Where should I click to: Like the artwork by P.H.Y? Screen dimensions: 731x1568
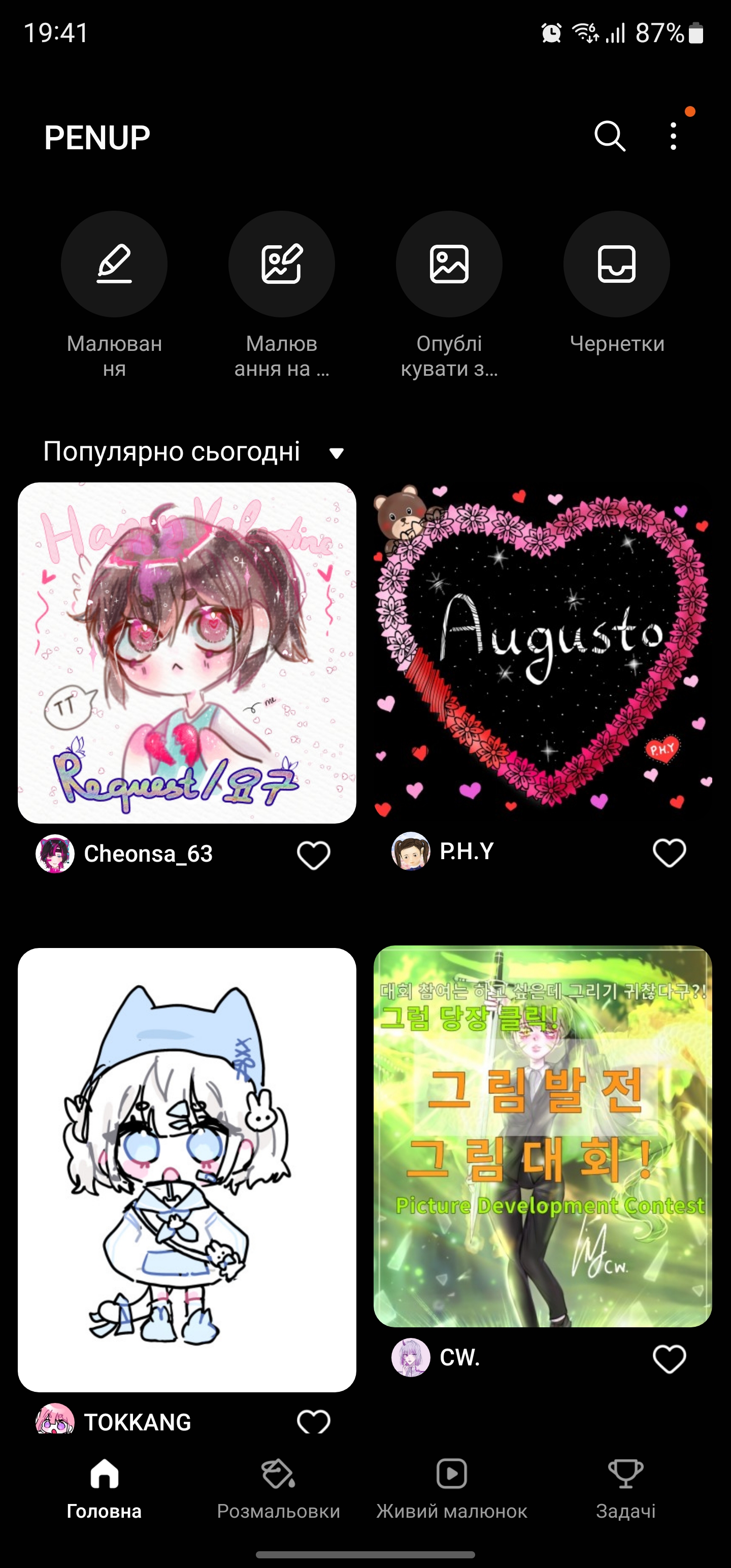[669, 852]
